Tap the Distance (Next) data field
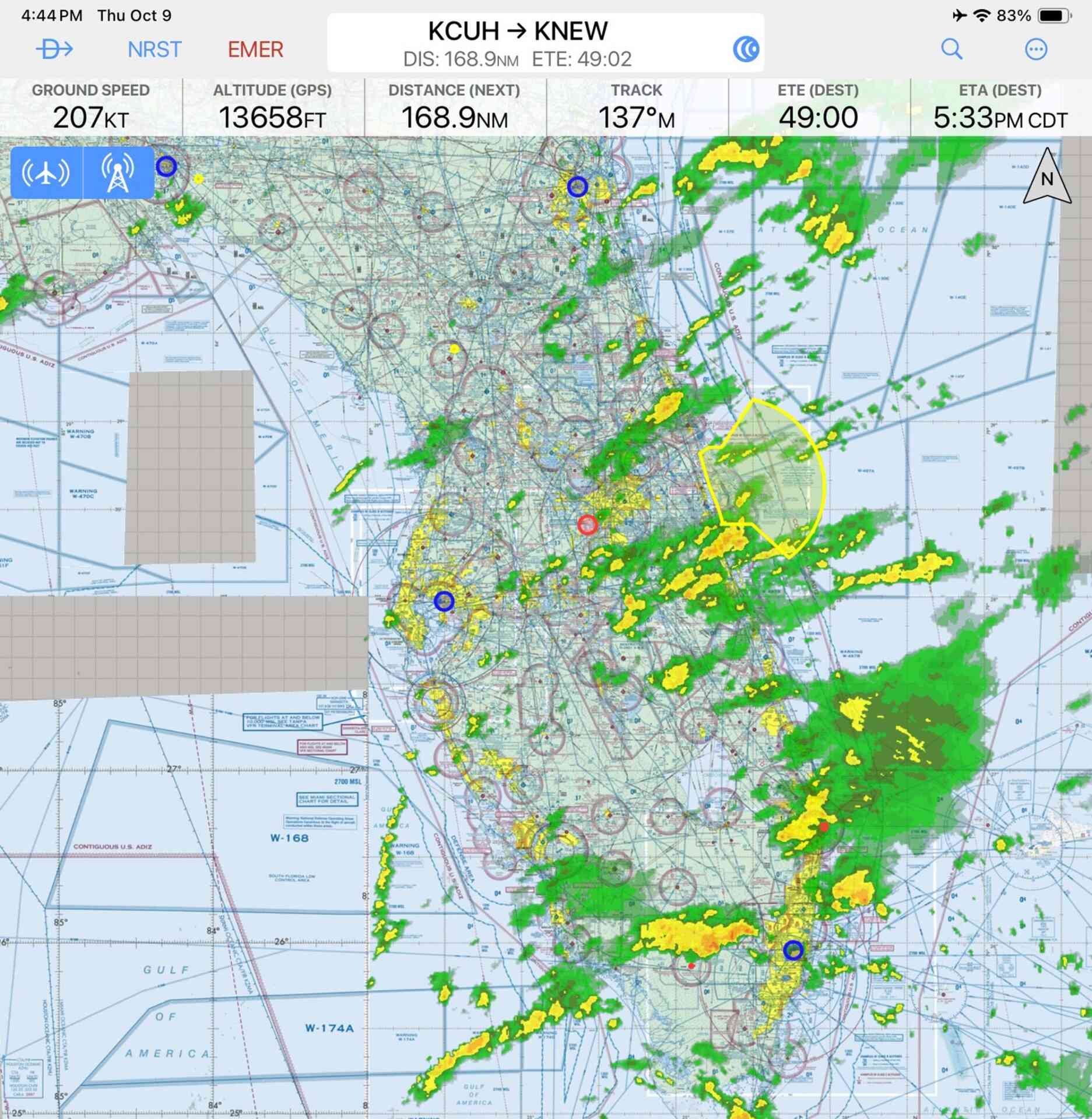The height and width of the screenshot is (1119, 1092). (x=454, y=107)
